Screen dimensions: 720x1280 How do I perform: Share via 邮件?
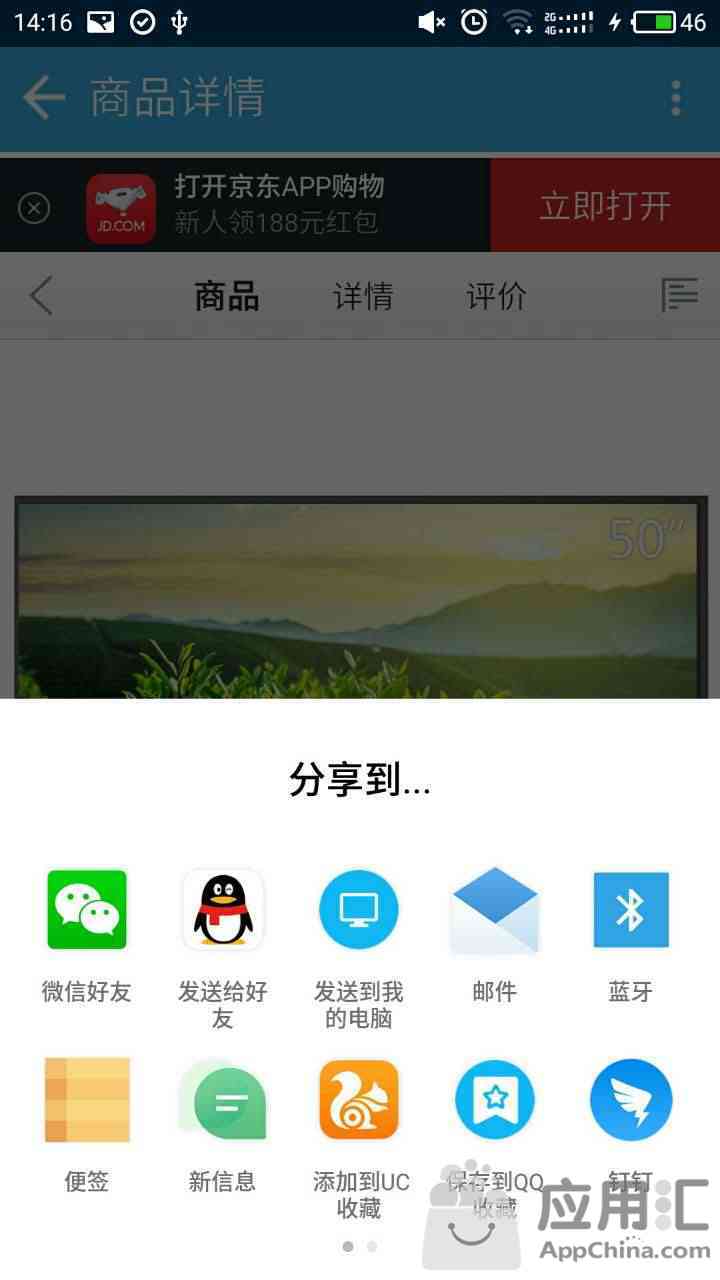pos(495,935)
